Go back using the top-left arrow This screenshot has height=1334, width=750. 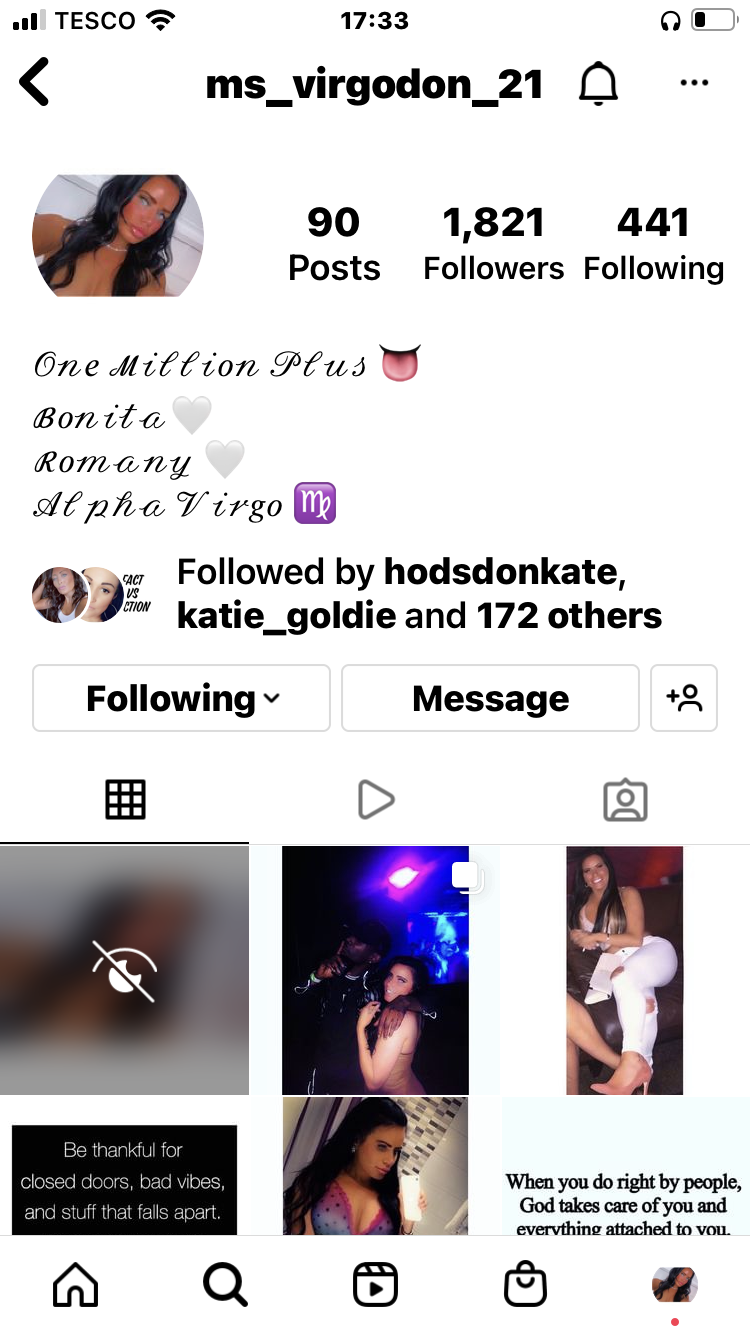35,83
